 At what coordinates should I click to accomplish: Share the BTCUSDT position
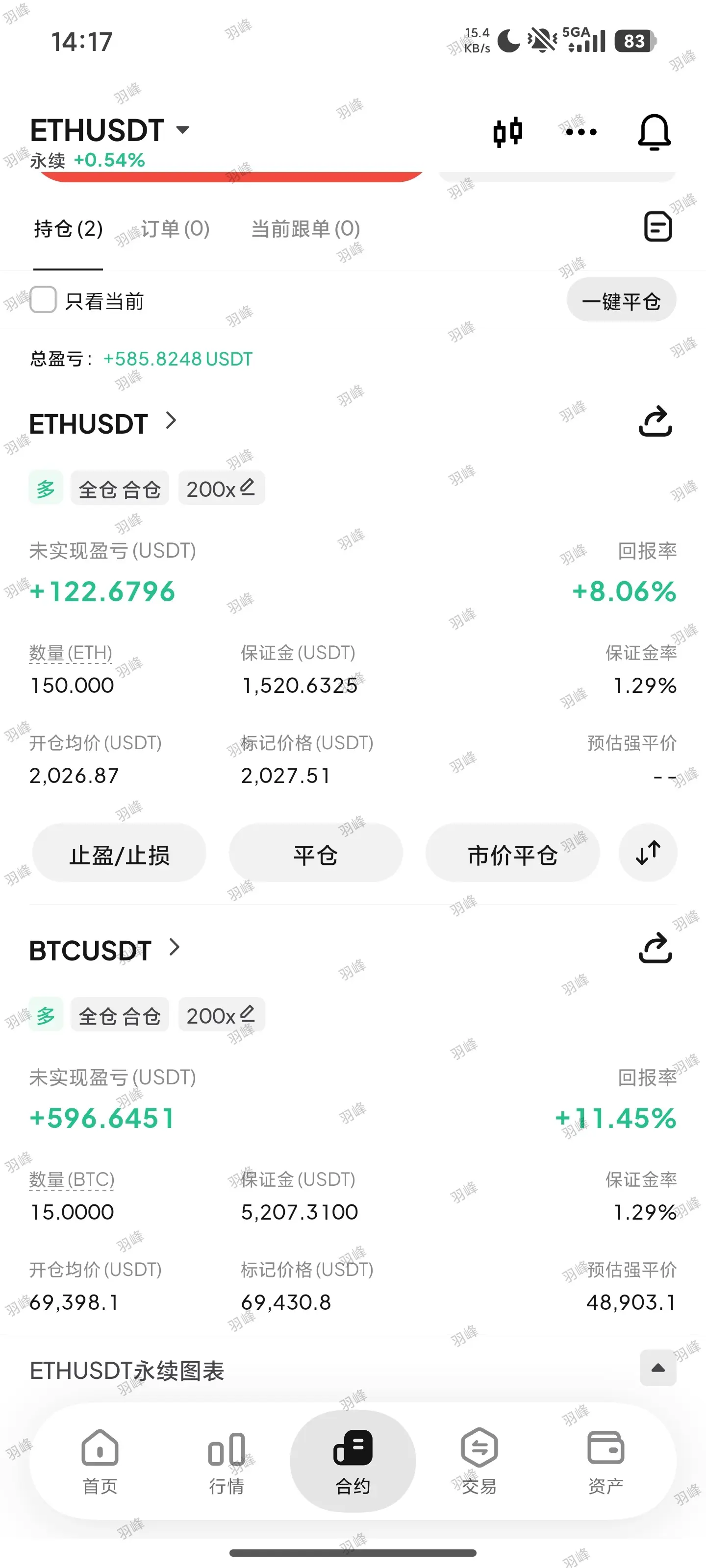click(x=655, y=948)
